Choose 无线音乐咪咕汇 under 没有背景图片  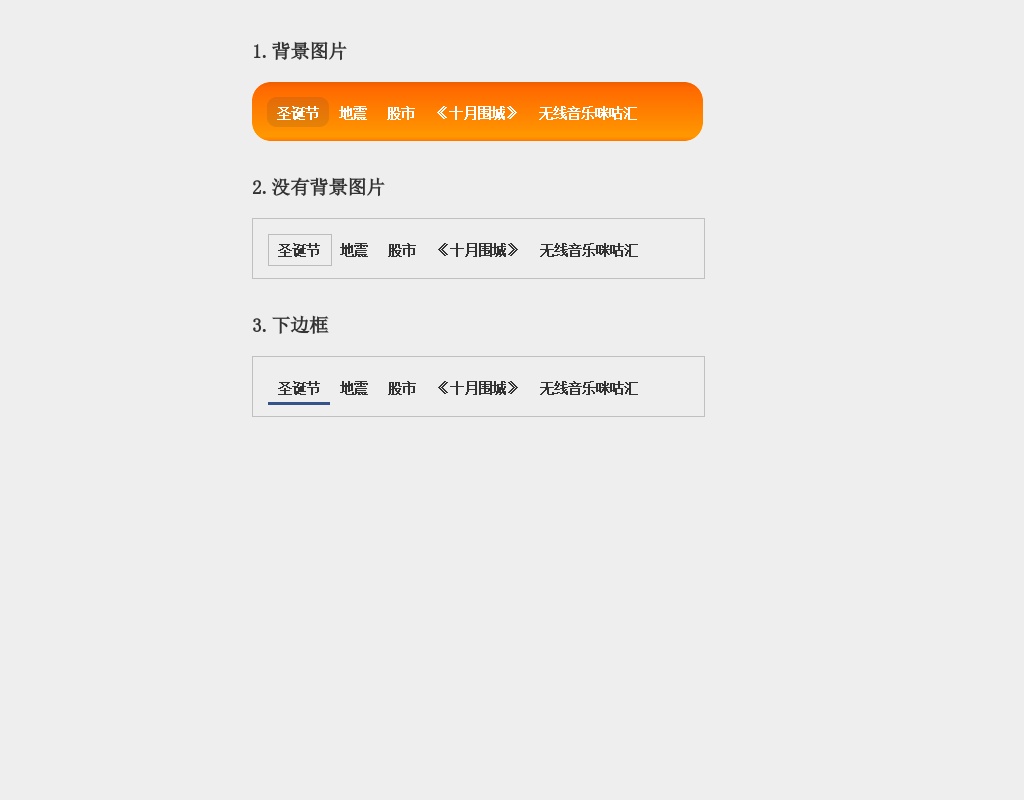(589, 250)
